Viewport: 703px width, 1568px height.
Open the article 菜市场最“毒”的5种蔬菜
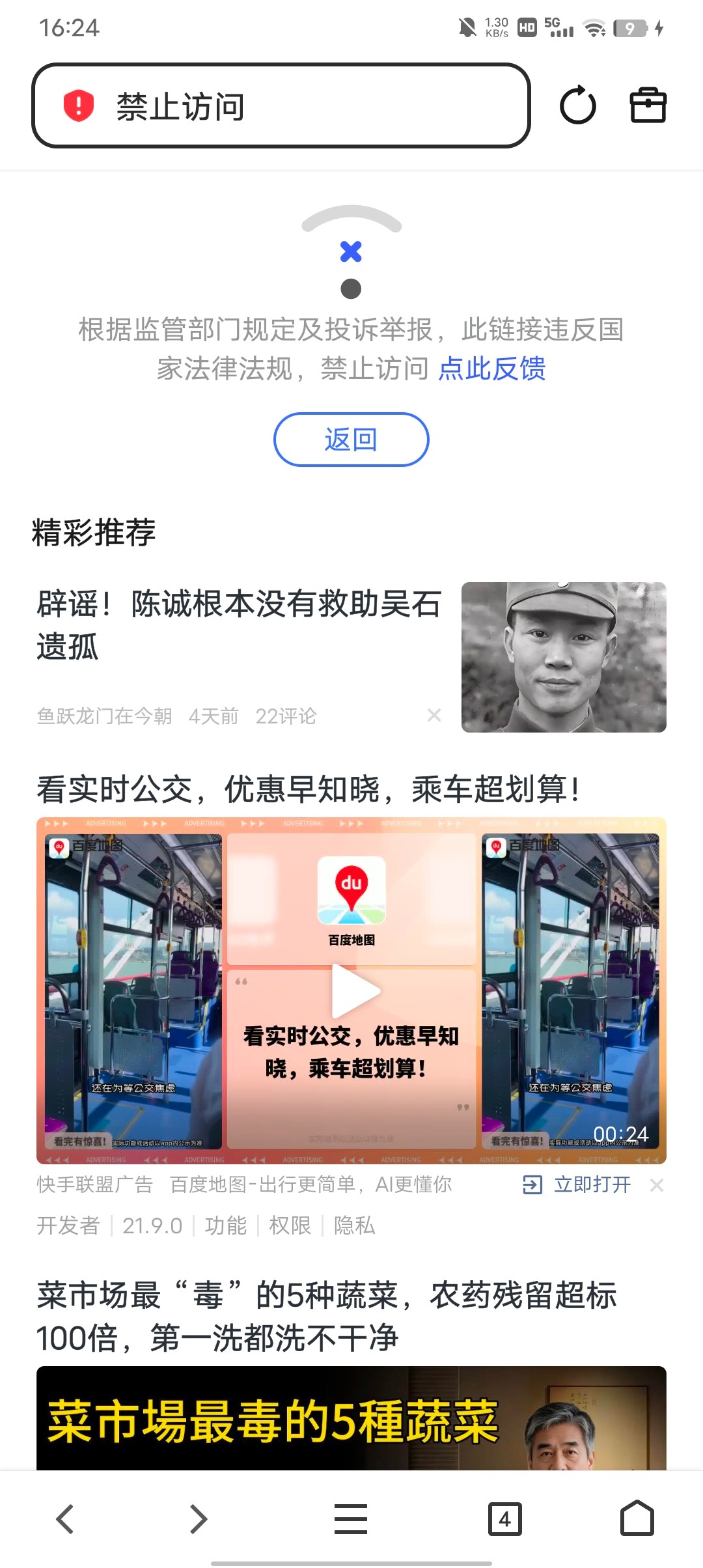(325, 1317)
